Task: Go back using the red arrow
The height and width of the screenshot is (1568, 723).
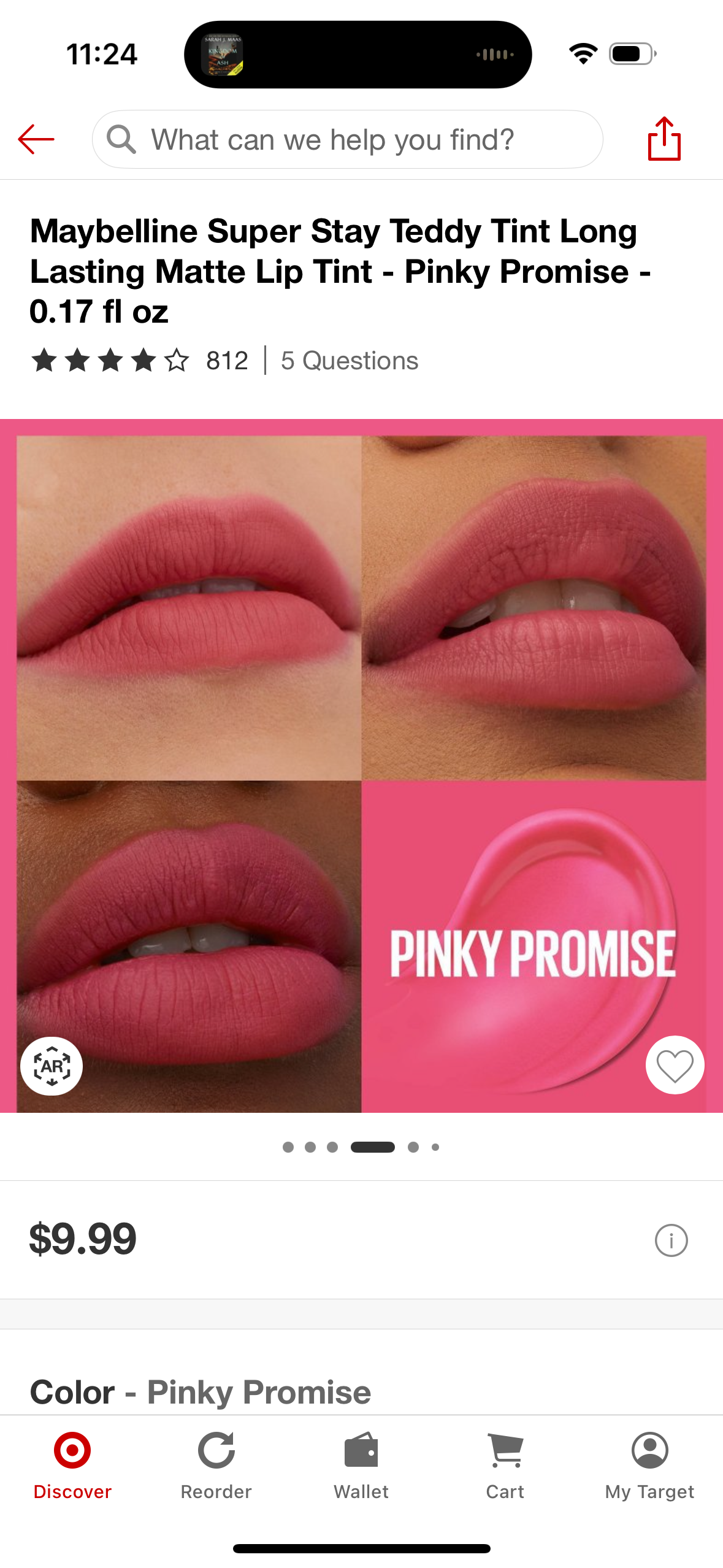Action: point(36,139)
